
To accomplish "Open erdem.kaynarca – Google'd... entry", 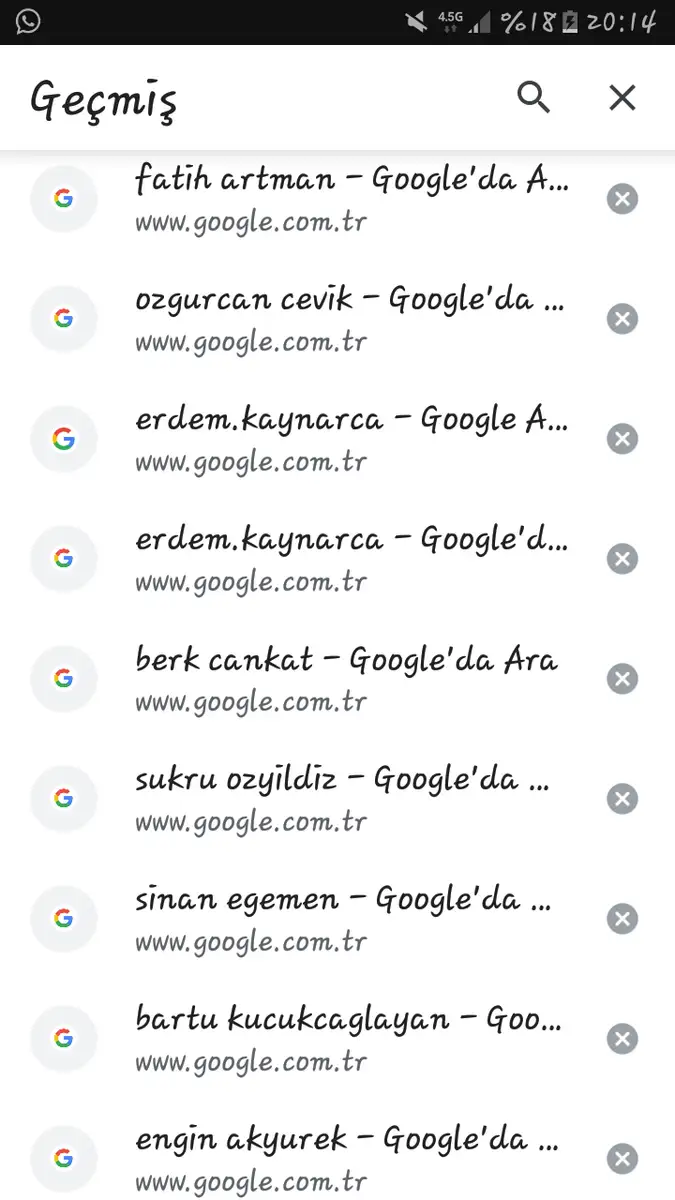I will pyautogui.click(x=350, y=559).
